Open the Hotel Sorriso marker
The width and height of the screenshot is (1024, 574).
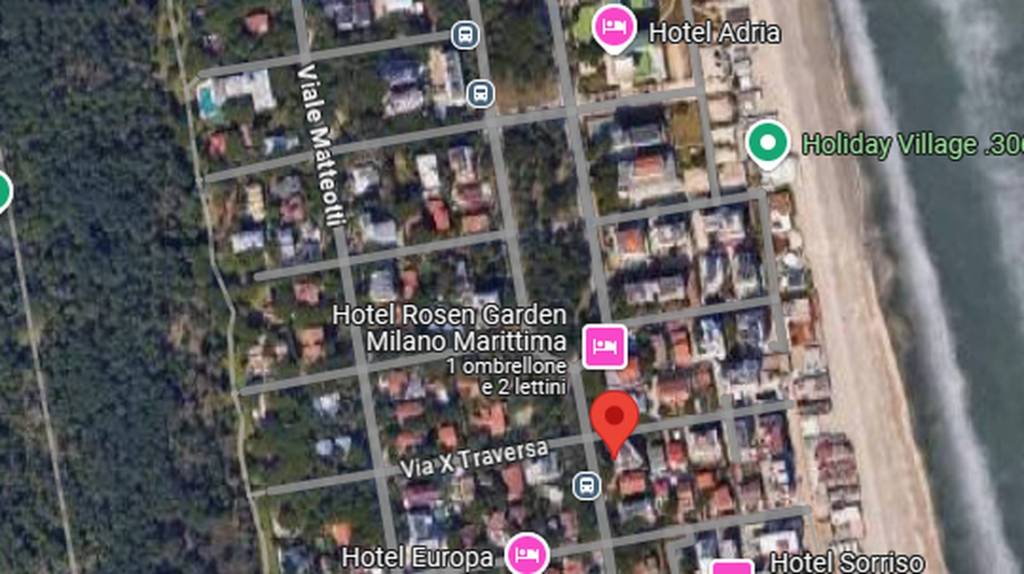(732, 566)
